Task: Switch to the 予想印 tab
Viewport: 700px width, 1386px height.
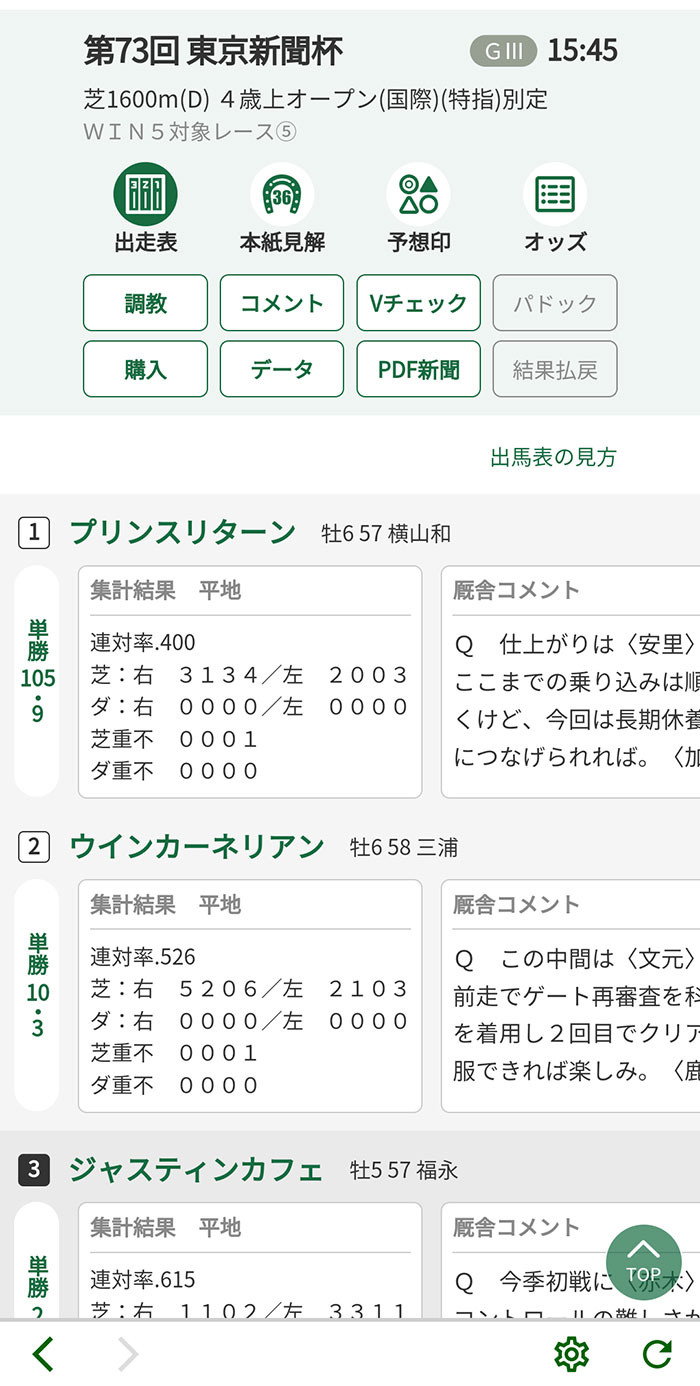Action: pyautogui.click(x=418, y=208)
